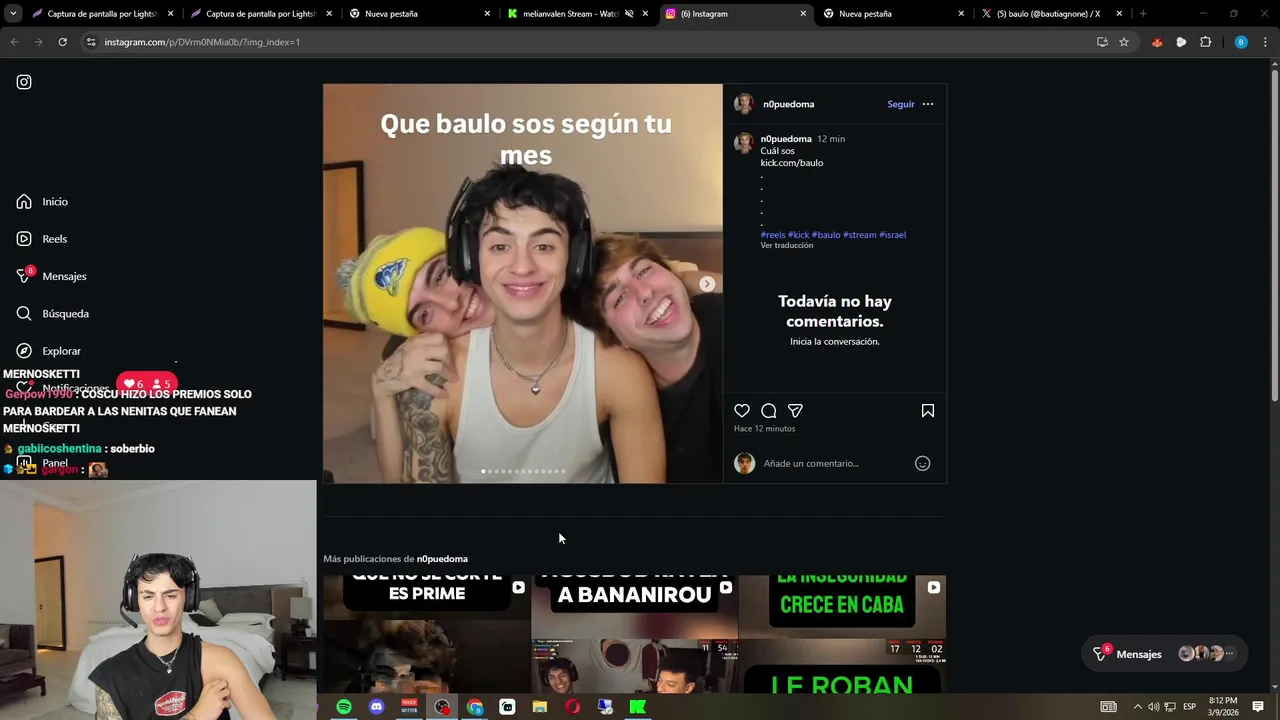This screenshot has width=1280, height=720.
Task: Open the A BANANIROU reel thumbnail
Action: [x=634, y=632]
